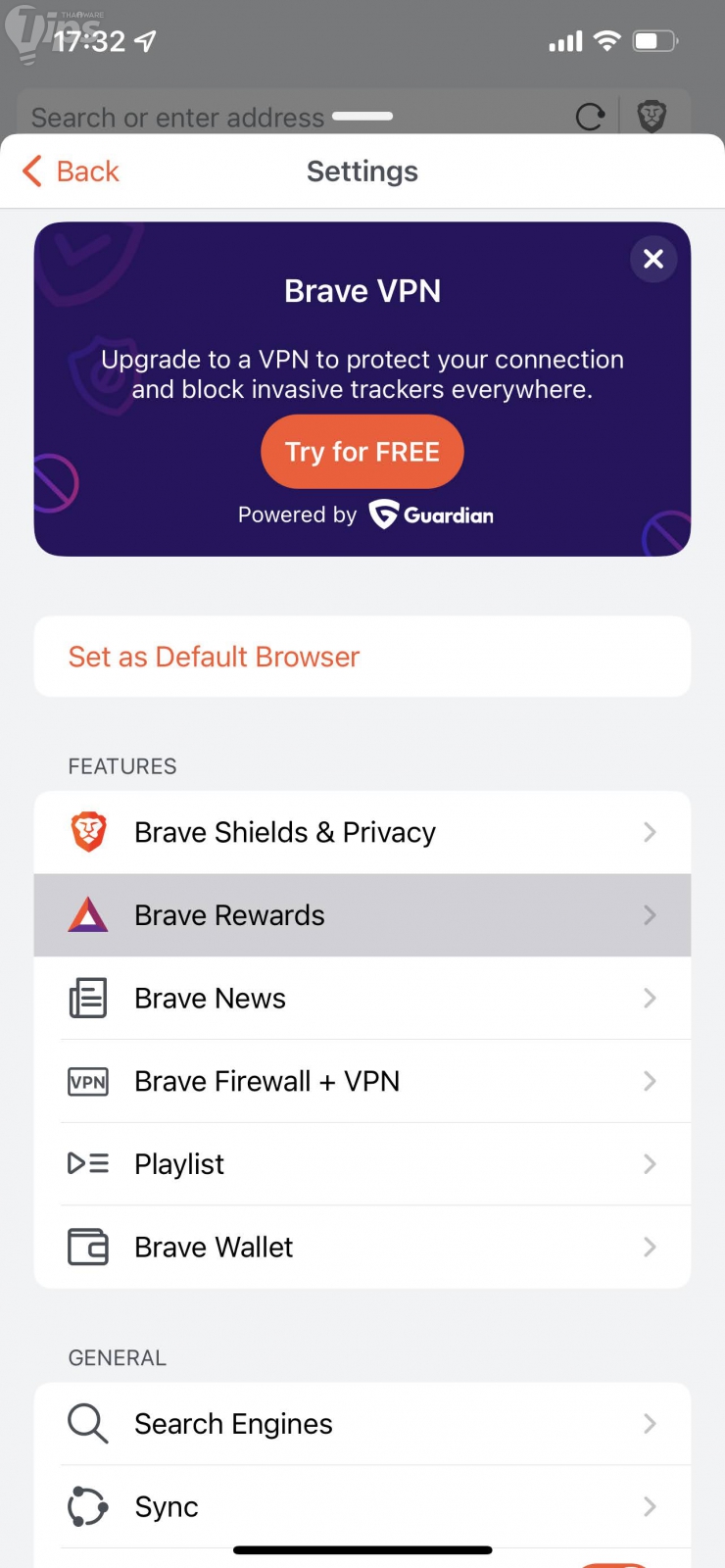Open Playlist settings

click(x=362, y=1164)
